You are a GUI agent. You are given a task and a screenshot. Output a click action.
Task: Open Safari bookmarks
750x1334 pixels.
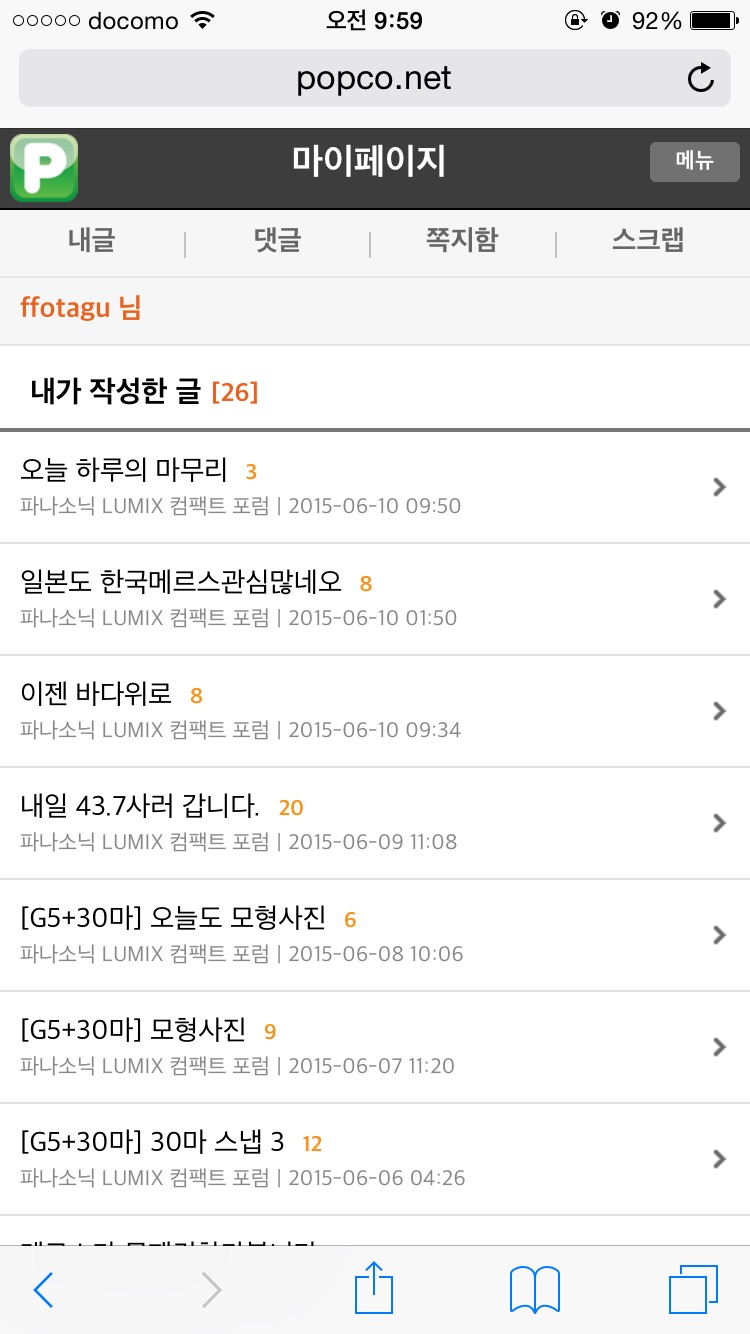(x=534, y=1290)
